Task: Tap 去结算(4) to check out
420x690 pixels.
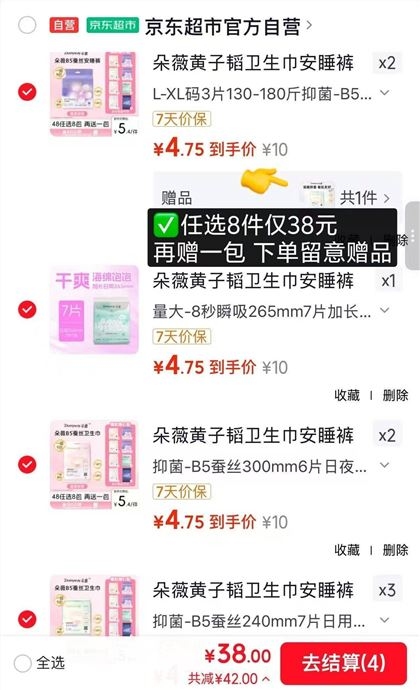Action: click(x=343, y=663)
